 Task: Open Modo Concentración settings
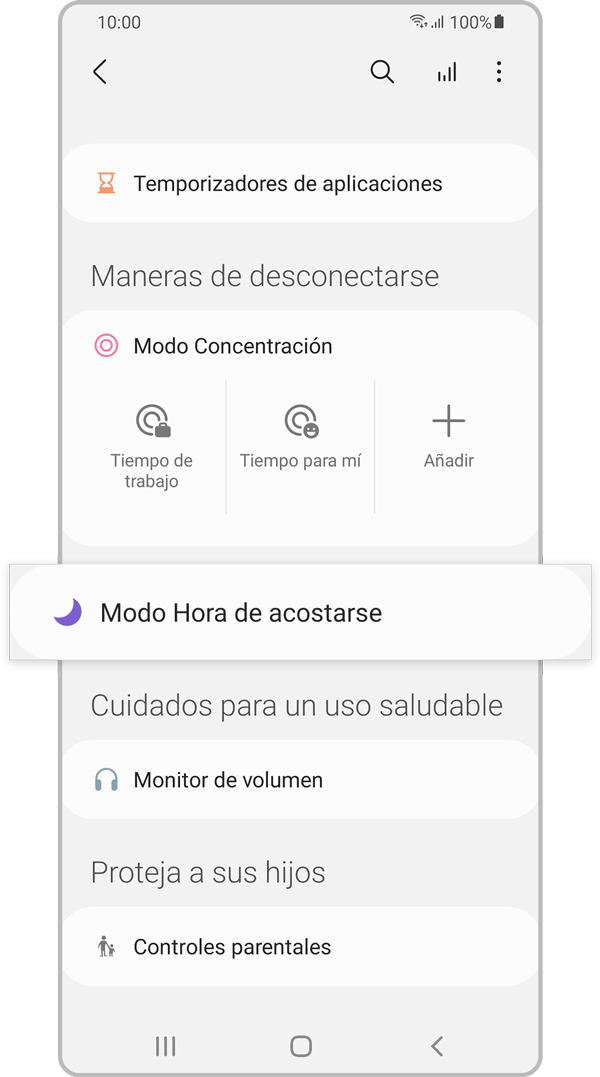coord(233,346)
